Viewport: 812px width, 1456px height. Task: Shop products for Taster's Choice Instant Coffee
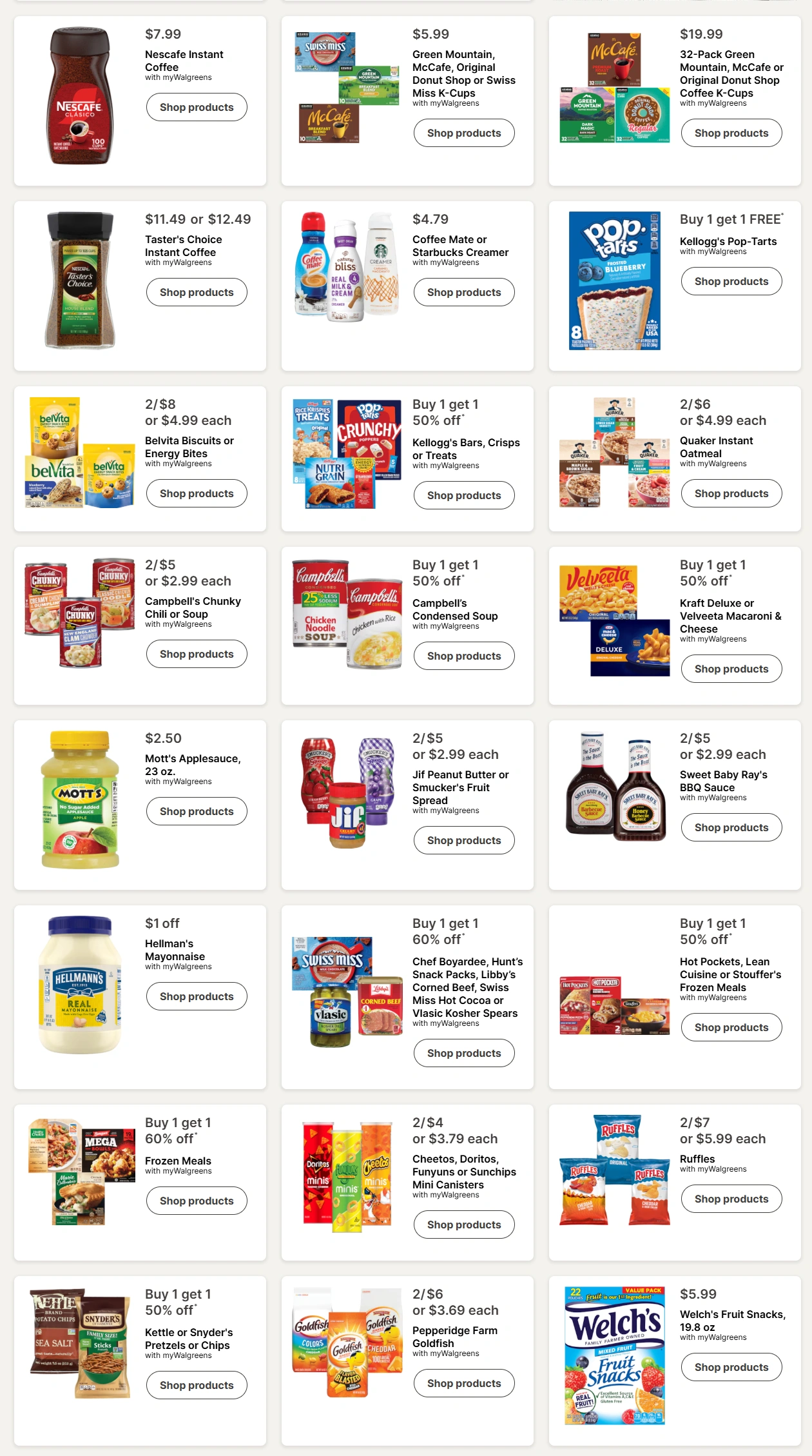[197, 292]
